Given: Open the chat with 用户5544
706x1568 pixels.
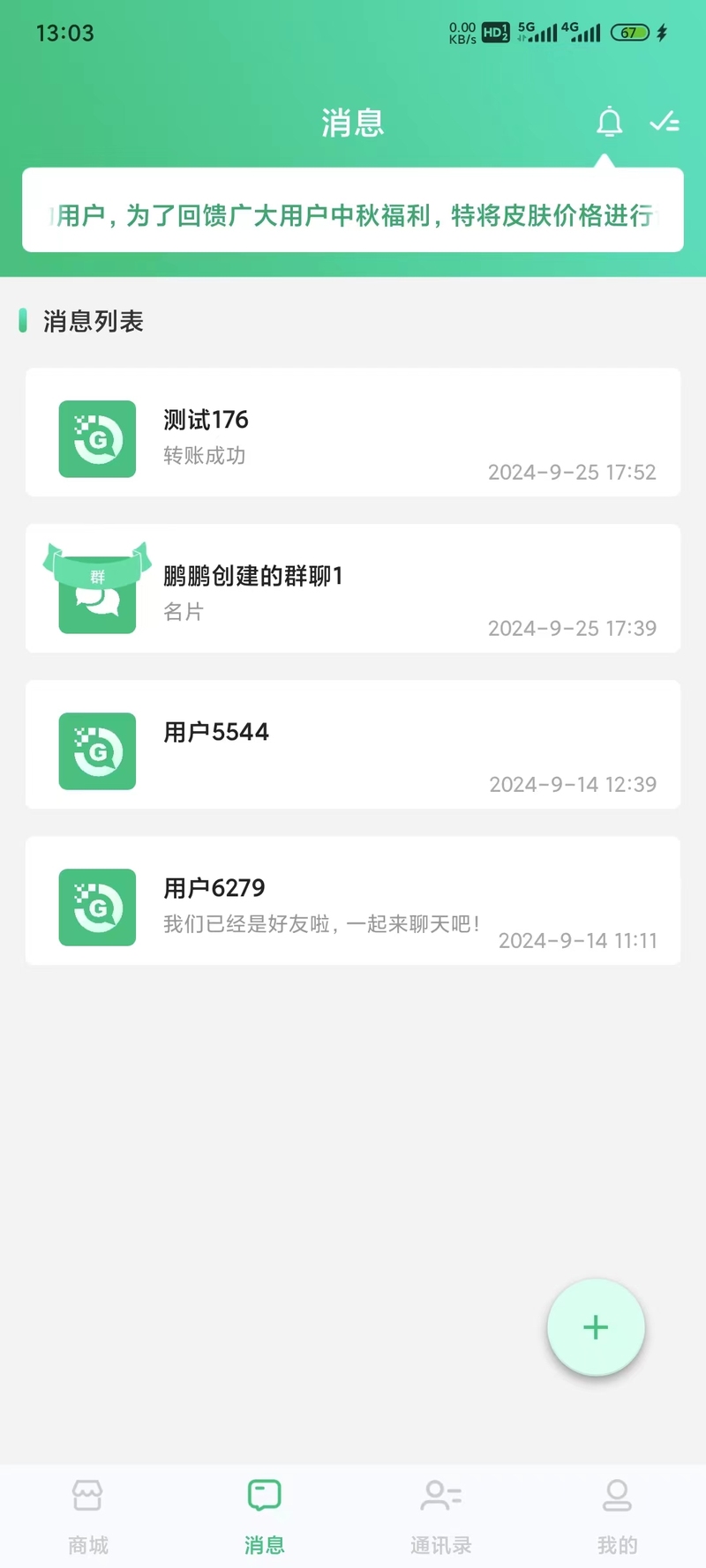Looking at the screenshot, I should tap(353, 744).
